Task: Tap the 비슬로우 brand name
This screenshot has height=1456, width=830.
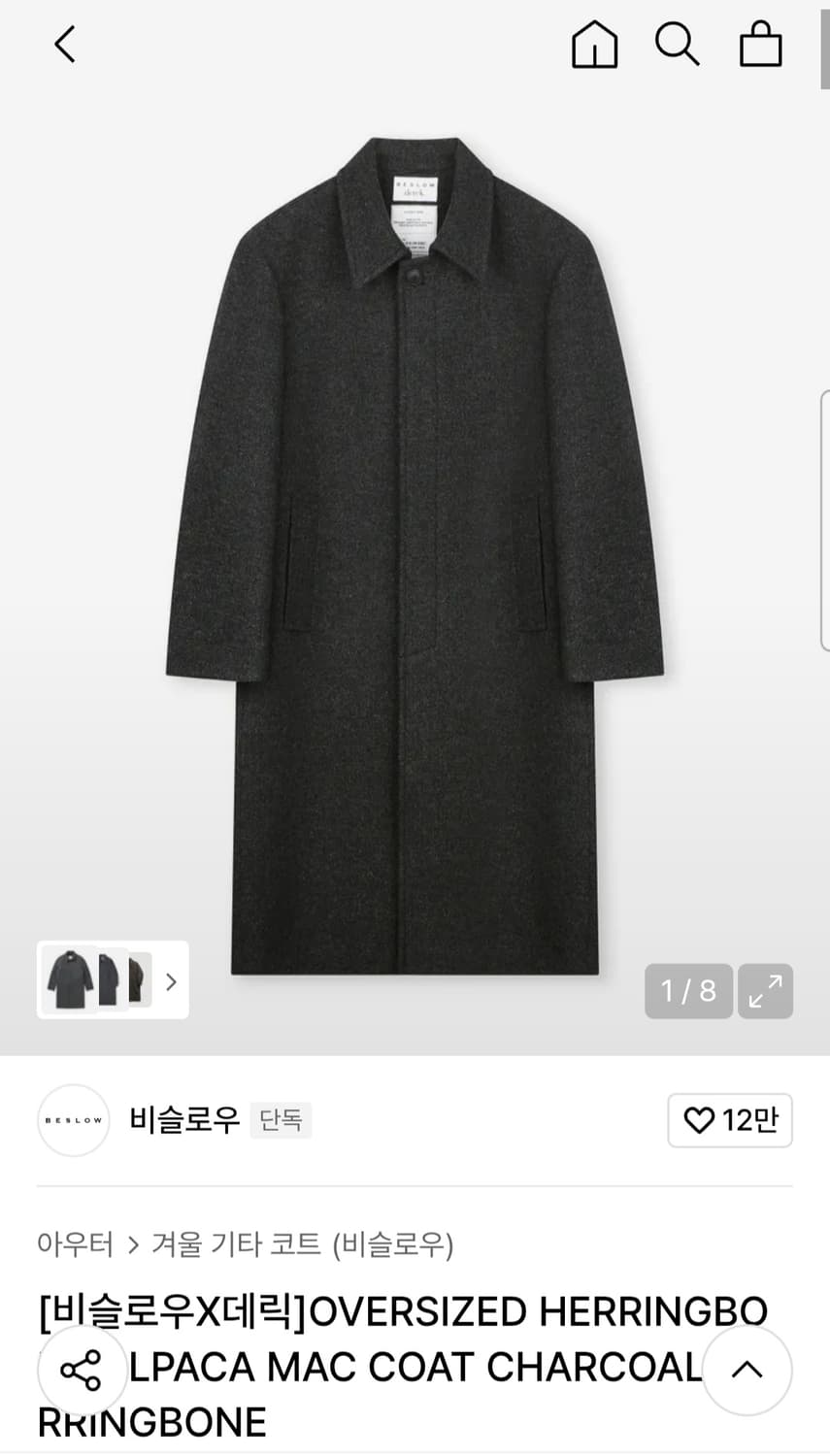Action: [x=183, y=1118]
